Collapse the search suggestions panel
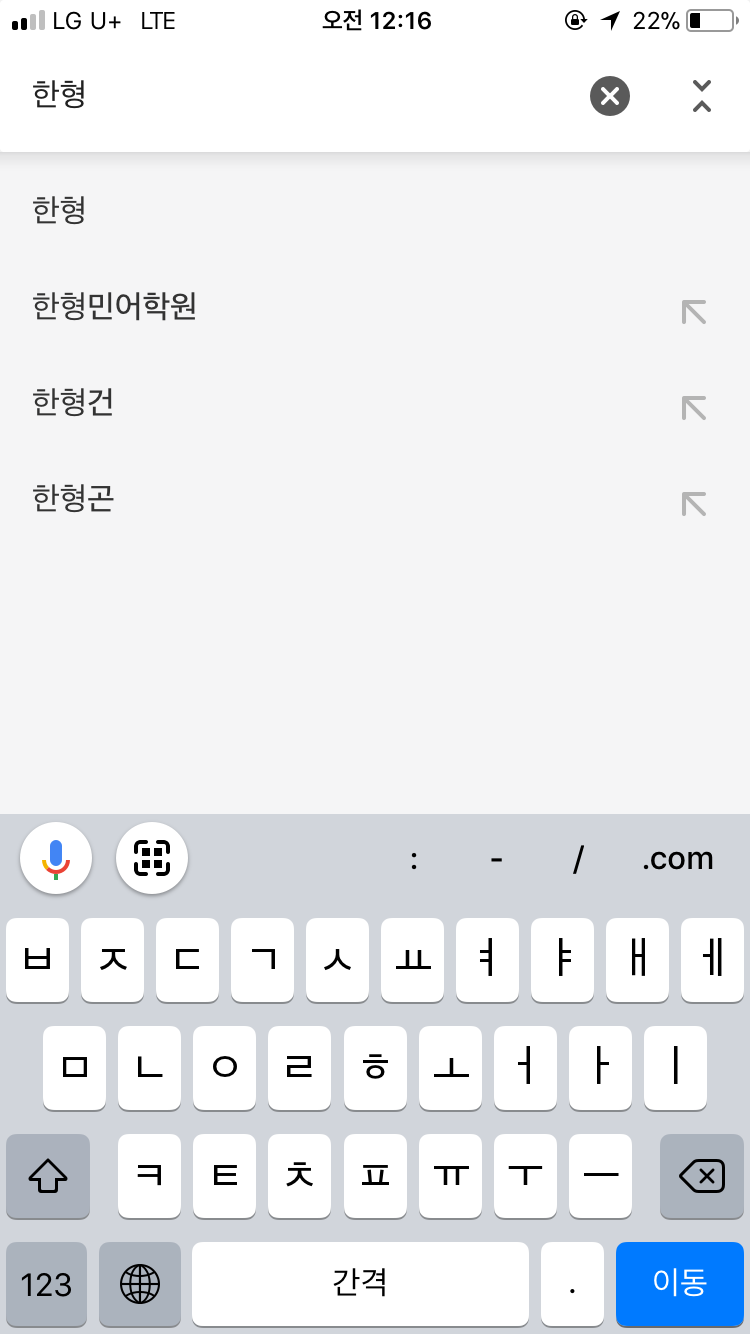Screen dimensions: 750x1334 point(702,96)
